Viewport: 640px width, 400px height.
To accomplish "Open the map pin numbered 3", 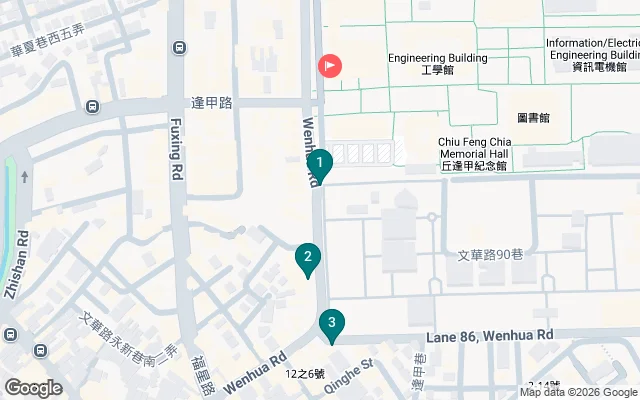I will 331,323.
